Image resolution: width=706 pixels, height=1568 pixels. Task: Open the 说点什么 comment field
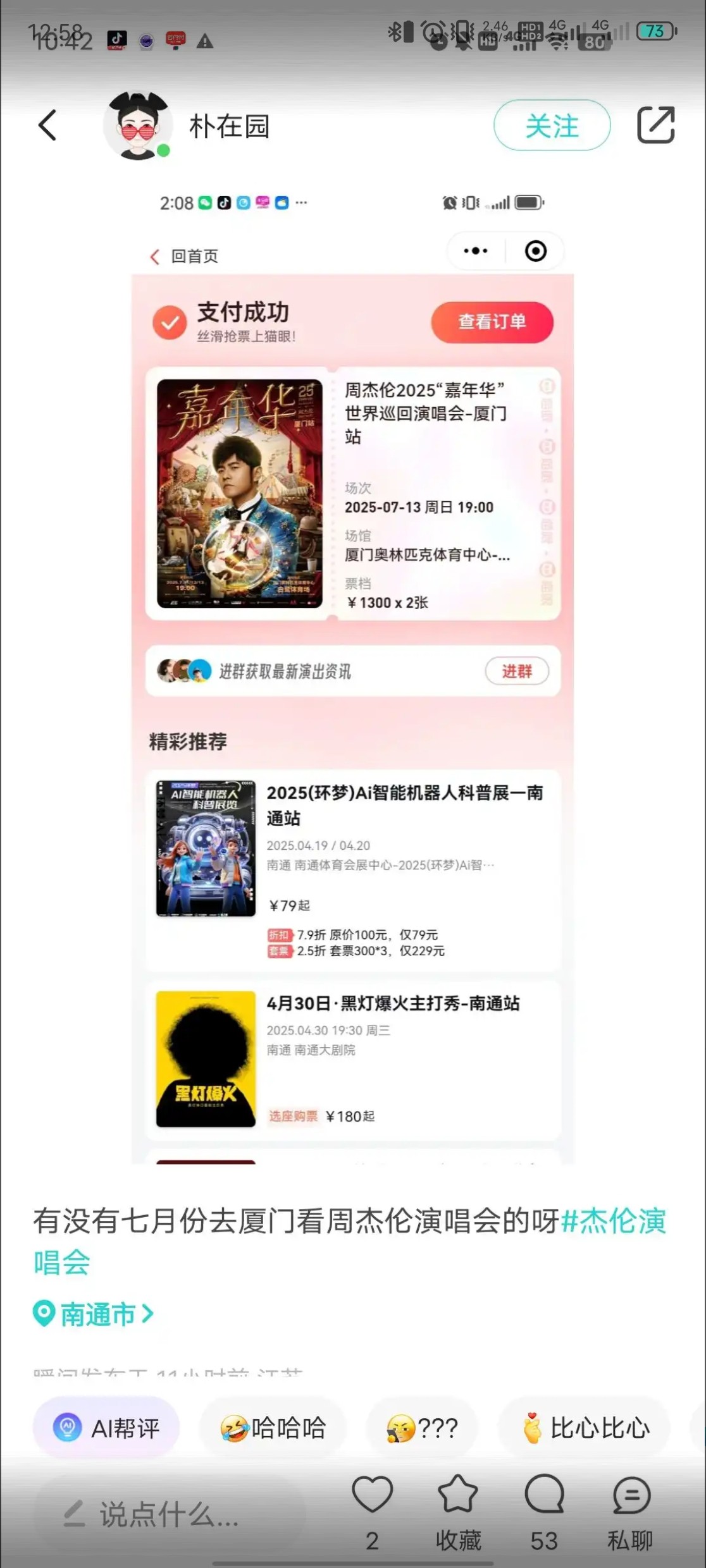(x=170, y=1514)
